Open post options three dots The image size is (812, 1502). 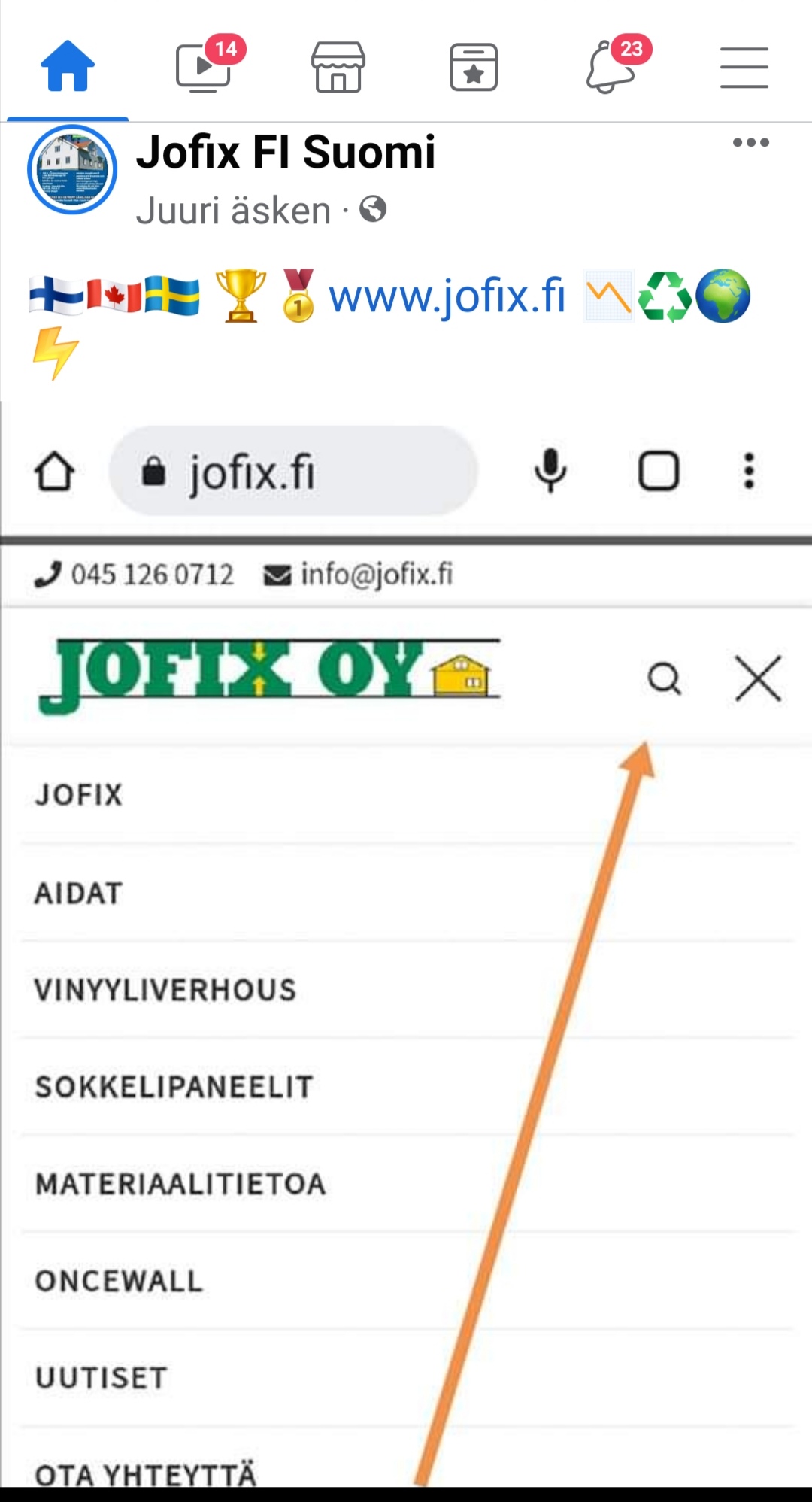click(x=750, y=143)
